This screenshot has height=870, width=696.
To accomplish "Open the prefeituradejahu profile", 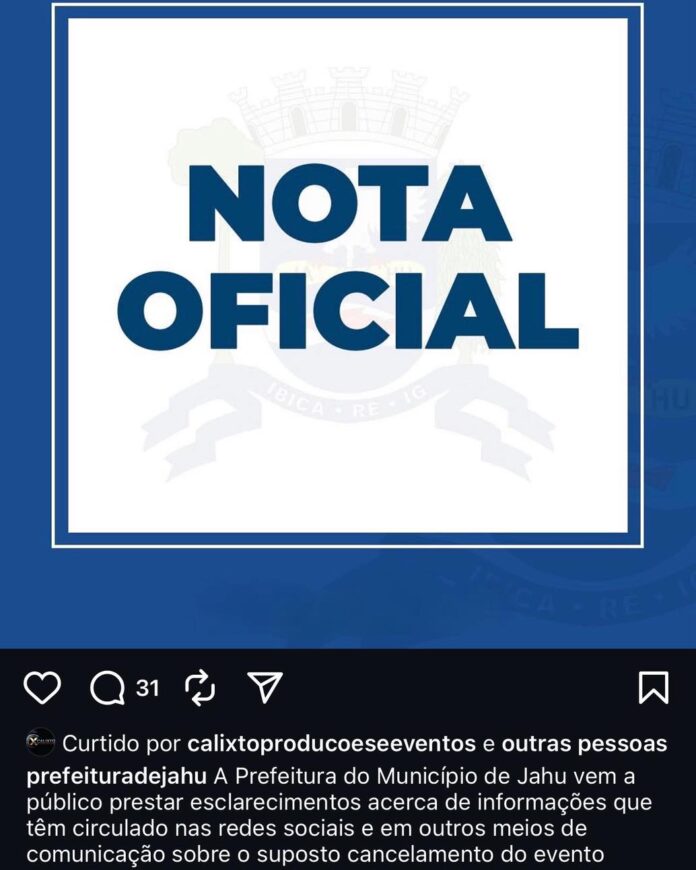I will (x=117, y=776).
